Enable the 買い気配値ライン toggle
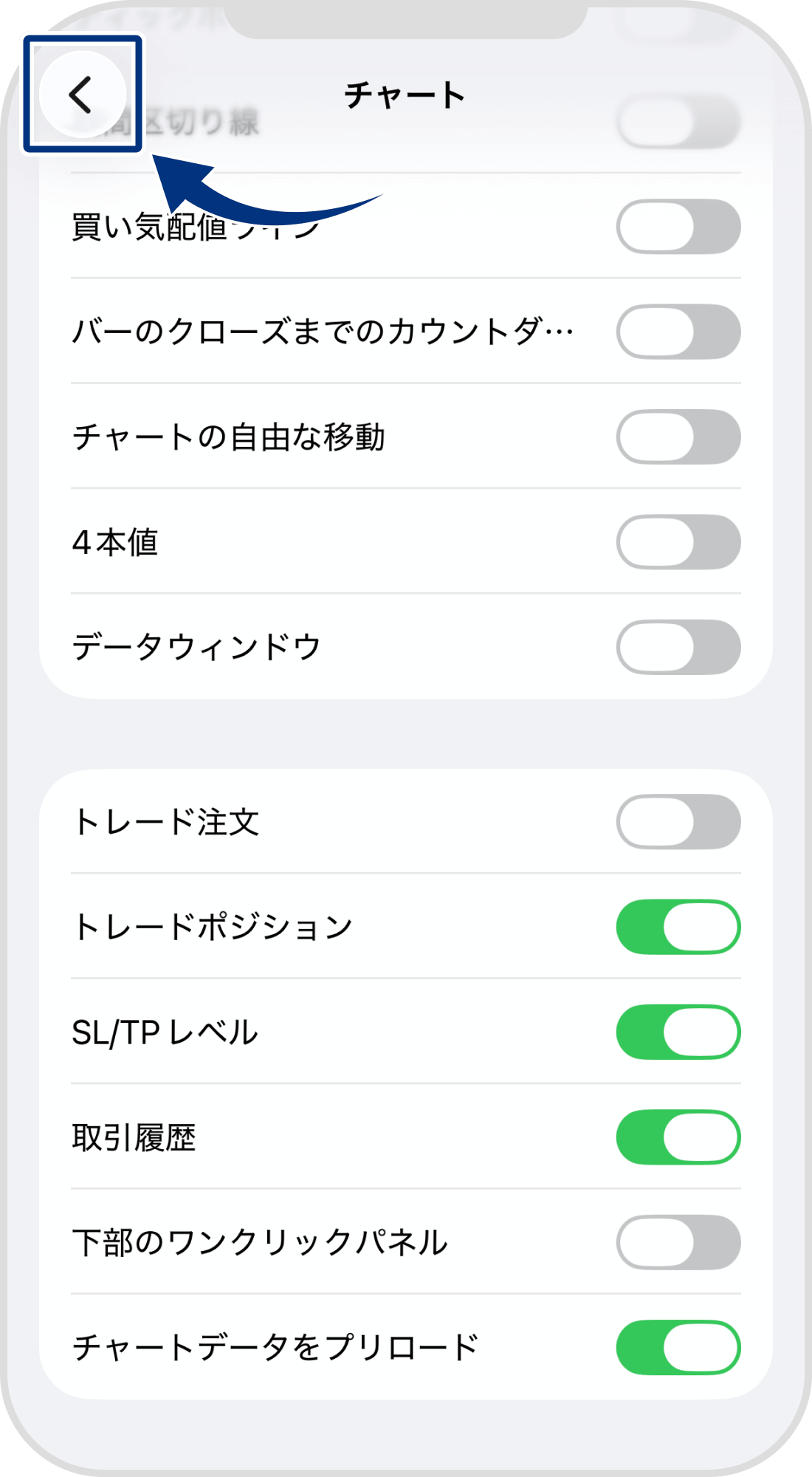The width and height of the screenshot is (812, 1477). point(679,226)
